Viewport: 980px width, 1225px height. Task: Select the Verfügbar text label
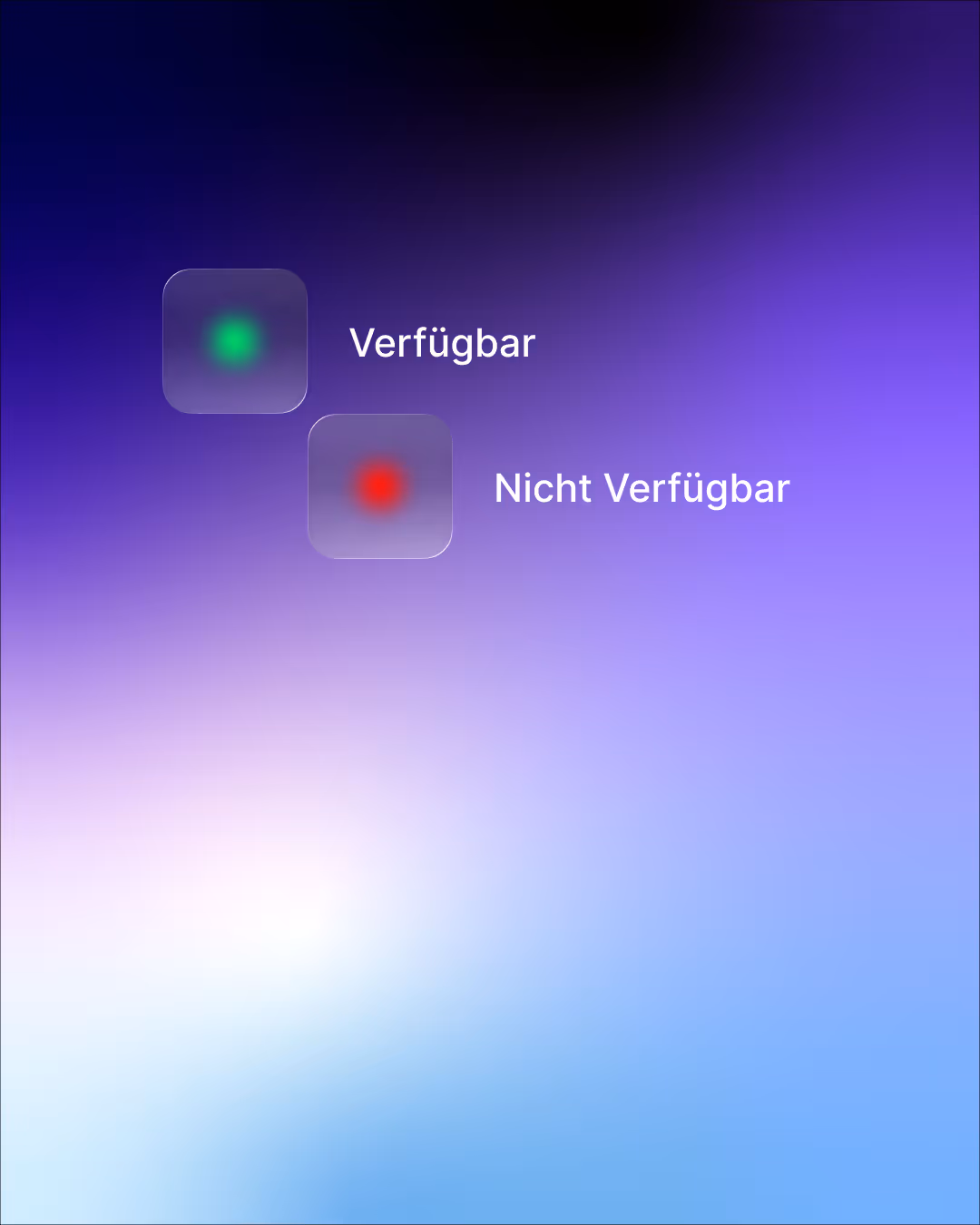coord(442,343)
